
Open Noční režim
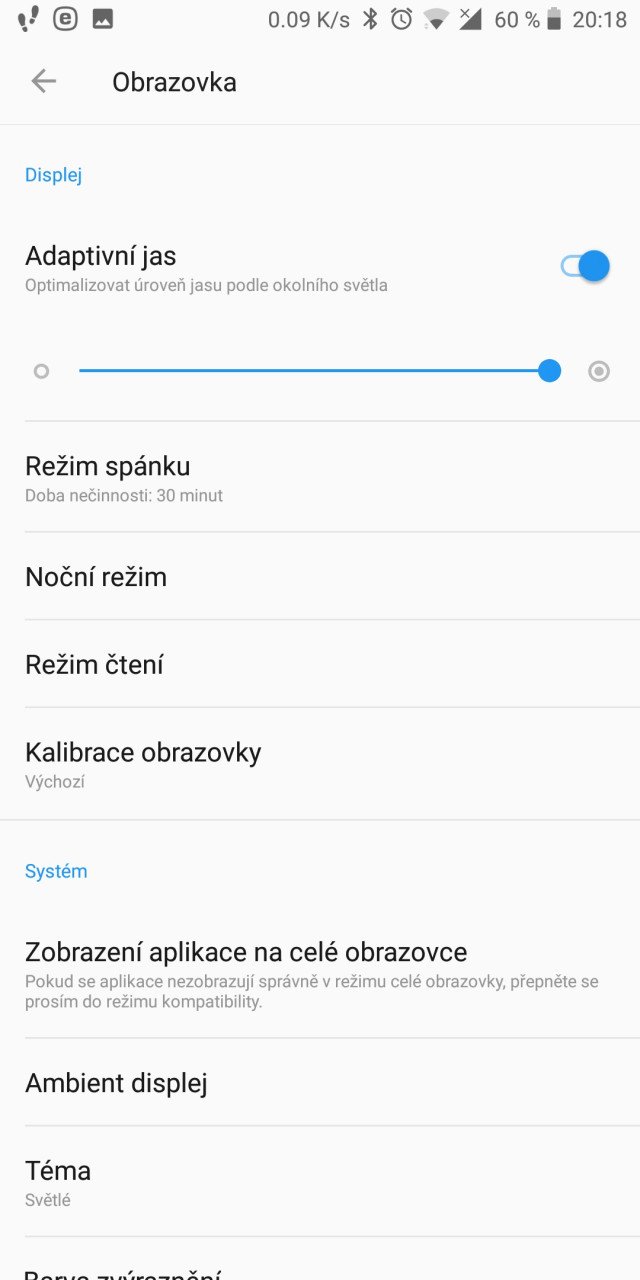pyautogui.click(x=320, y=576)
